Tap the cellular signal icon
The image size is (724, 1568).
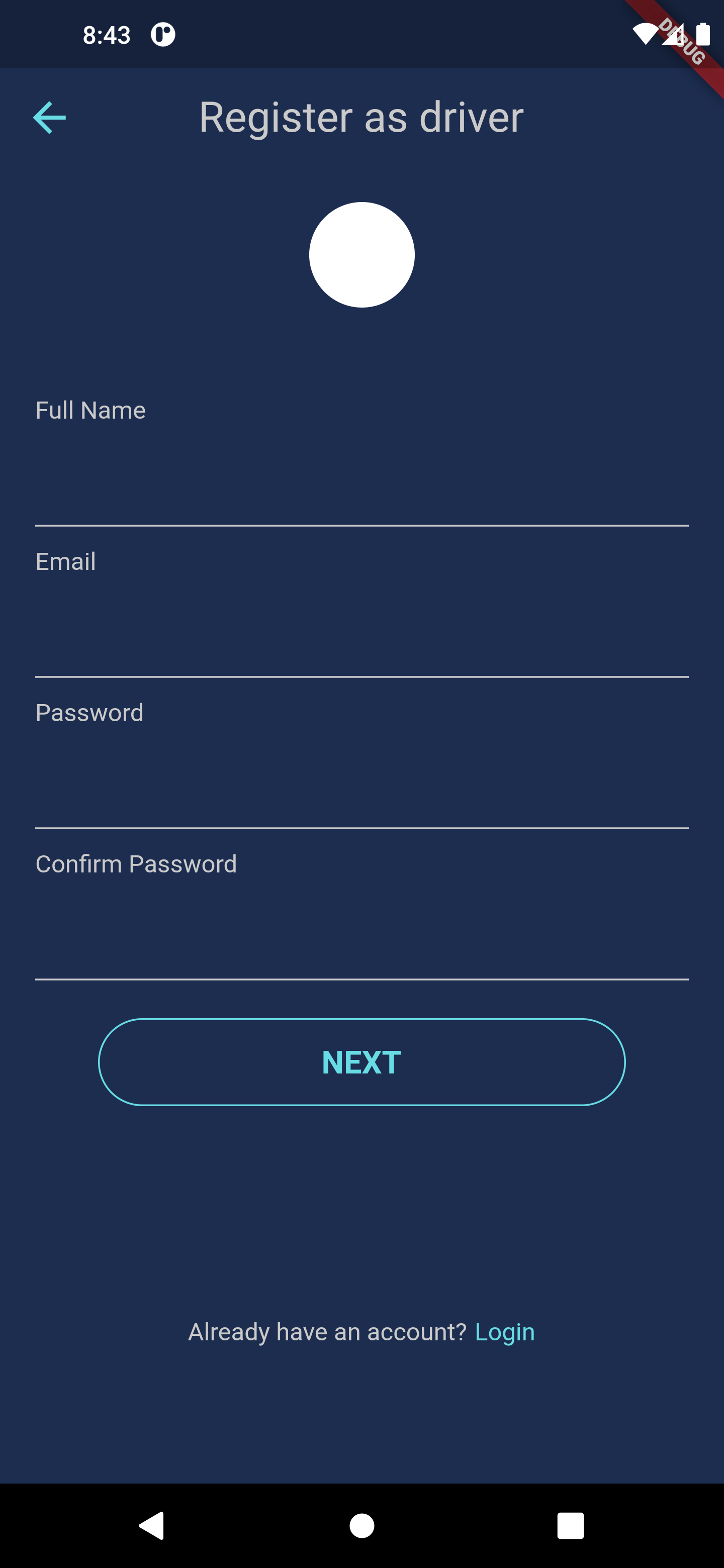pyautogui.click(x=673, y=35)
